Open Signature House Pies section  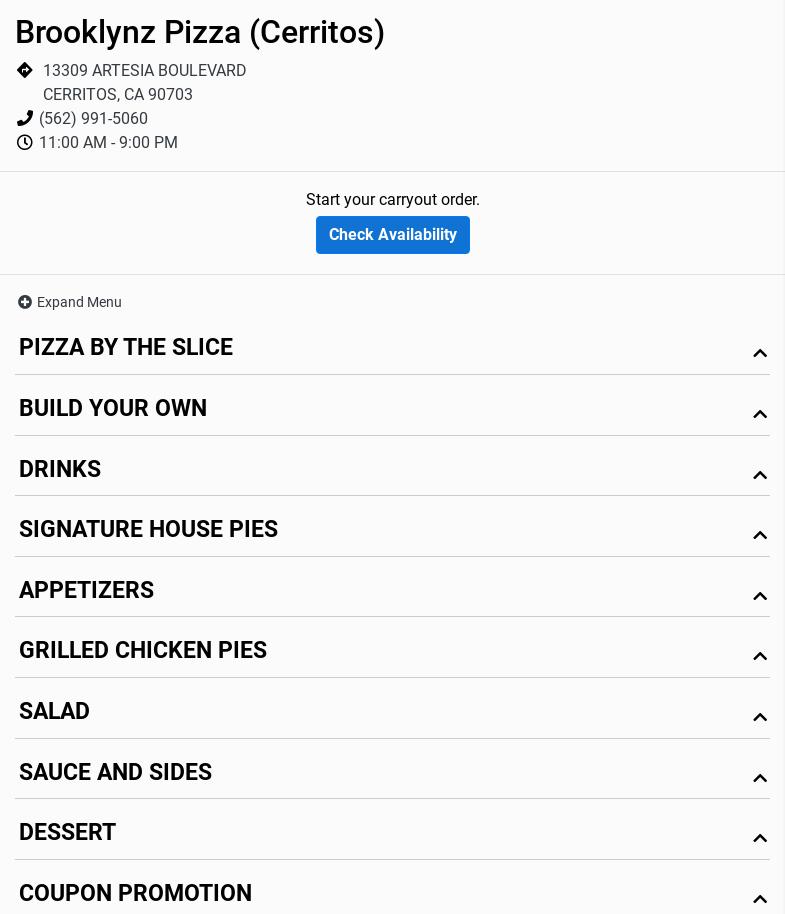pyautogui.click(x=392, y=530)
